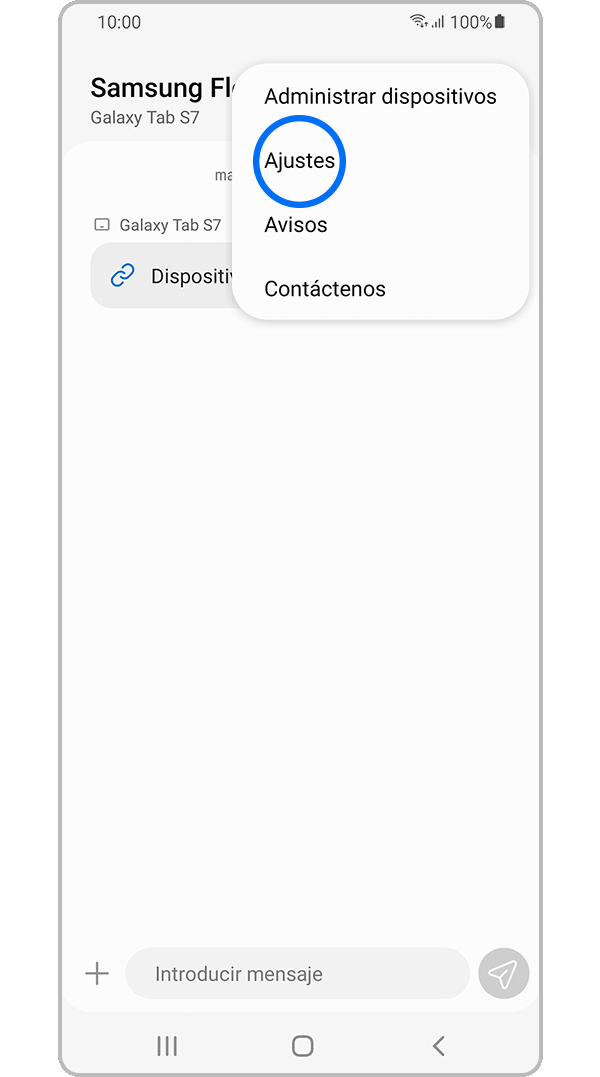
Task: Return to the home screen
Action: pos(302,1046)
